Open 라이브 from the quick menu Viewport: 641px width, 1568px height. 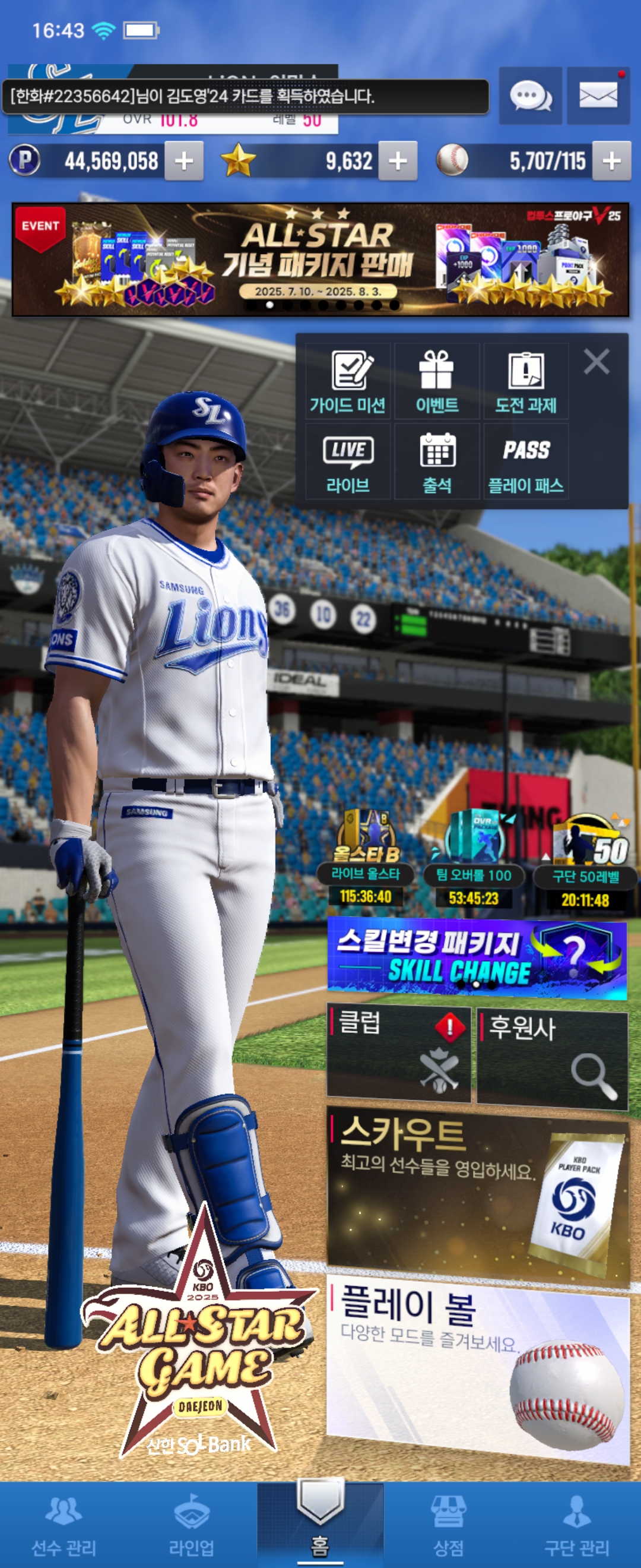tap(348, 462)
